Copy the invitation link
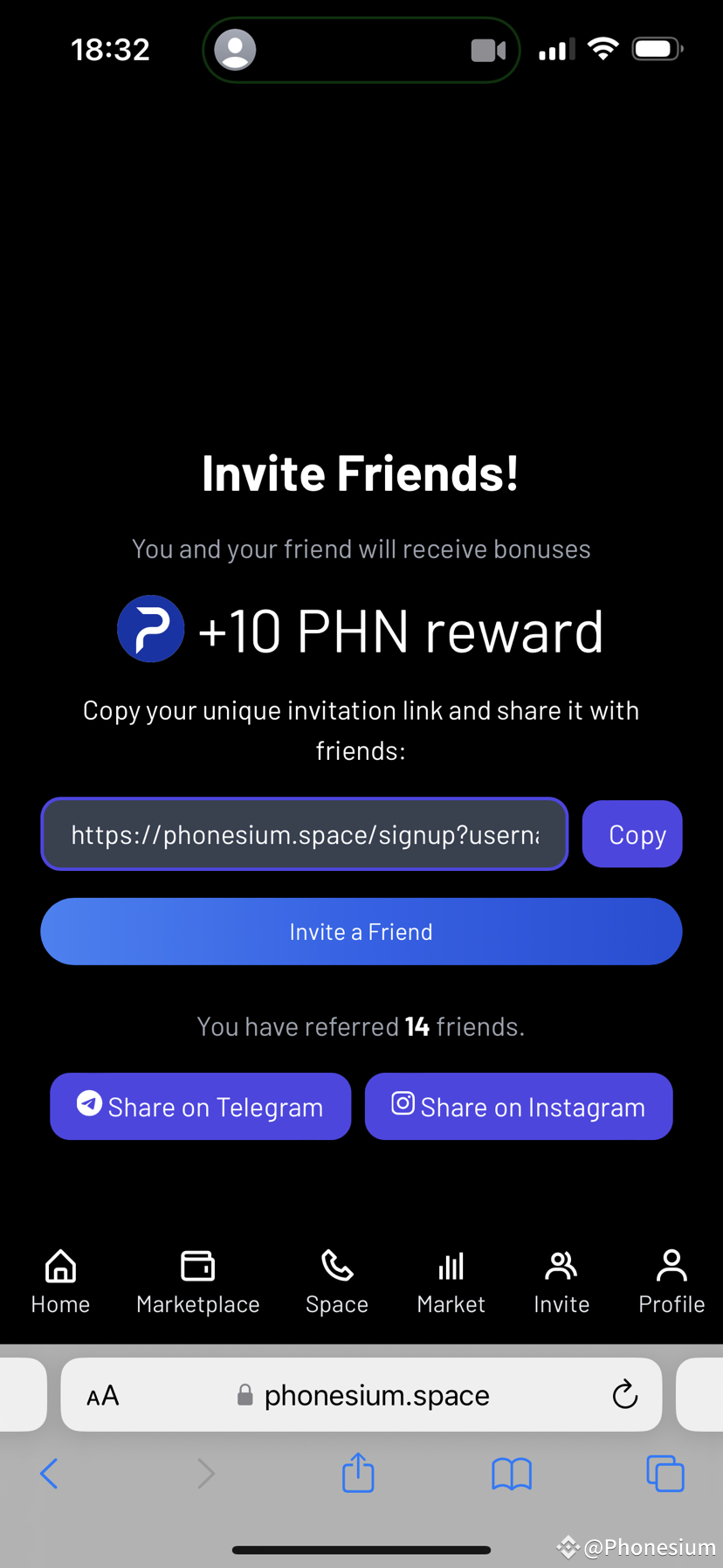Viewport: 723px width, 1568px height. point(632,834)
